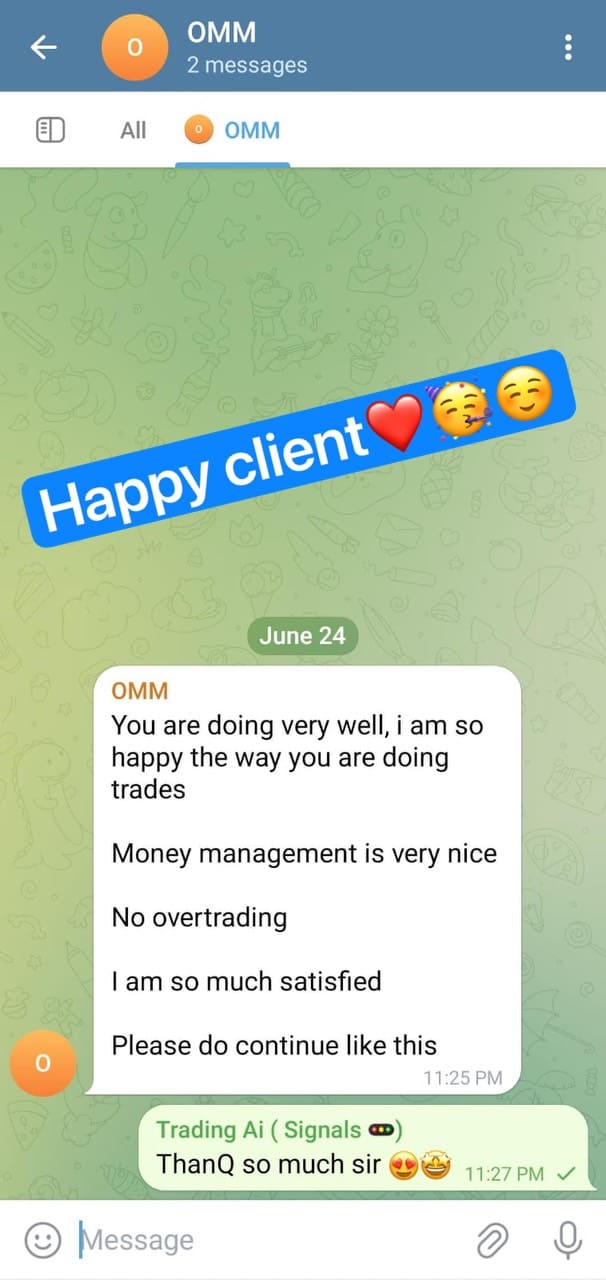Focus the Message text field

click(270, 1241)
